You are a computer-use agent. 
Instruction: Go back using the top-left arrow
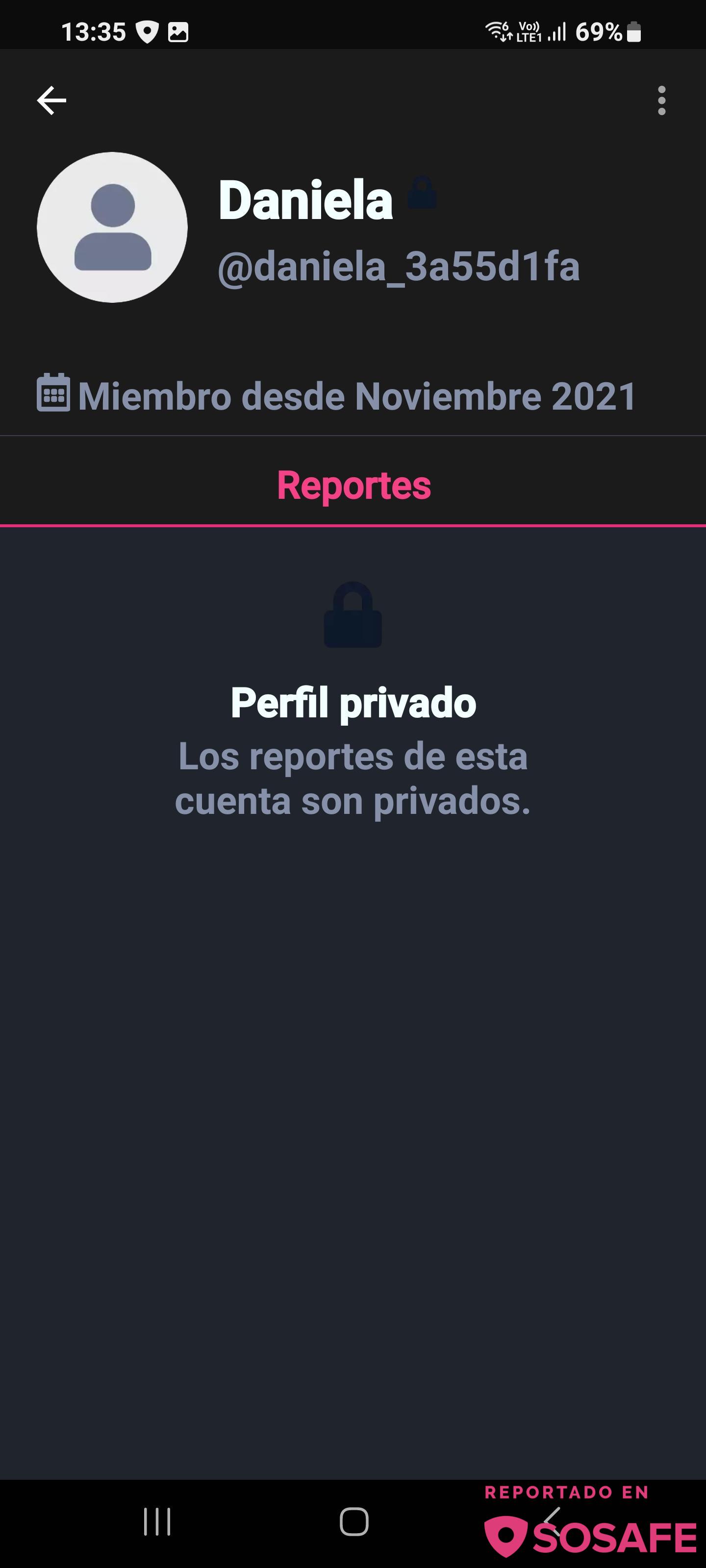tap(52, 100)
